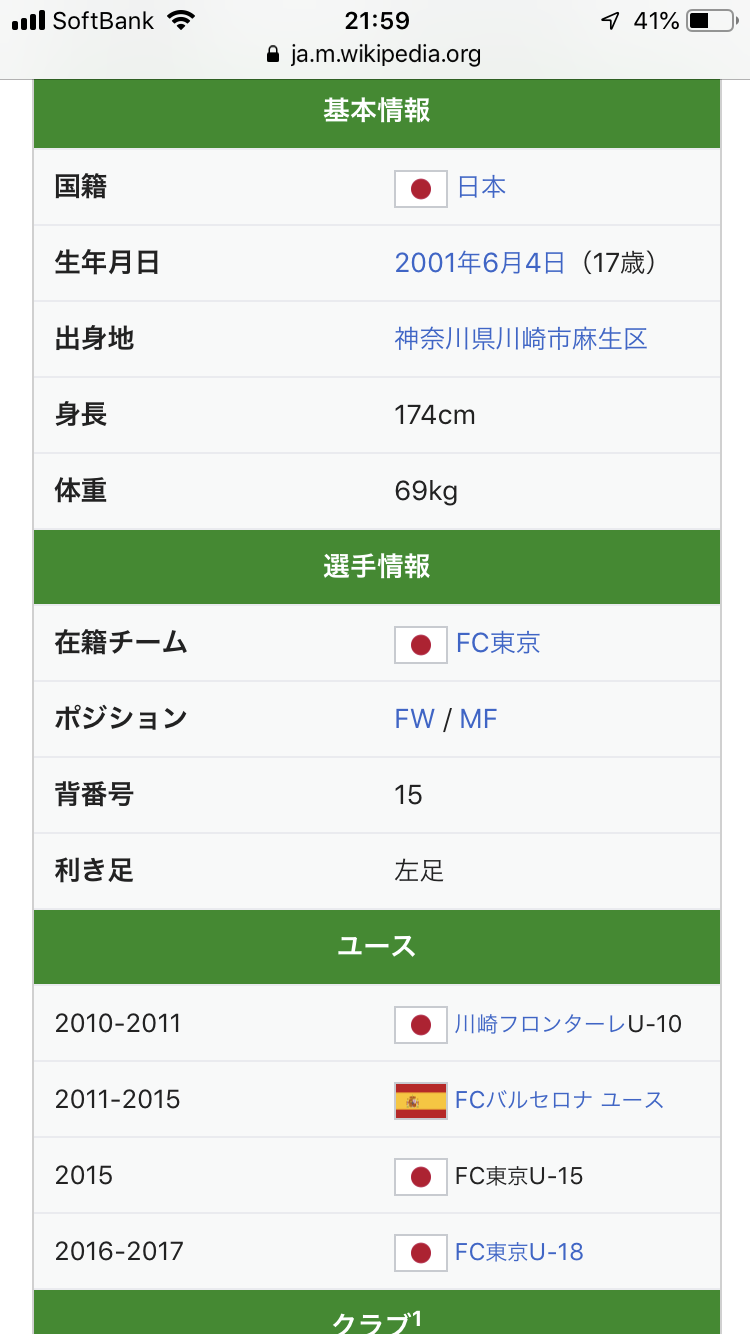Open the 川崎フロンターレ youth team link
Viewport: 750px width, 1334px height.
point(540,1024)
